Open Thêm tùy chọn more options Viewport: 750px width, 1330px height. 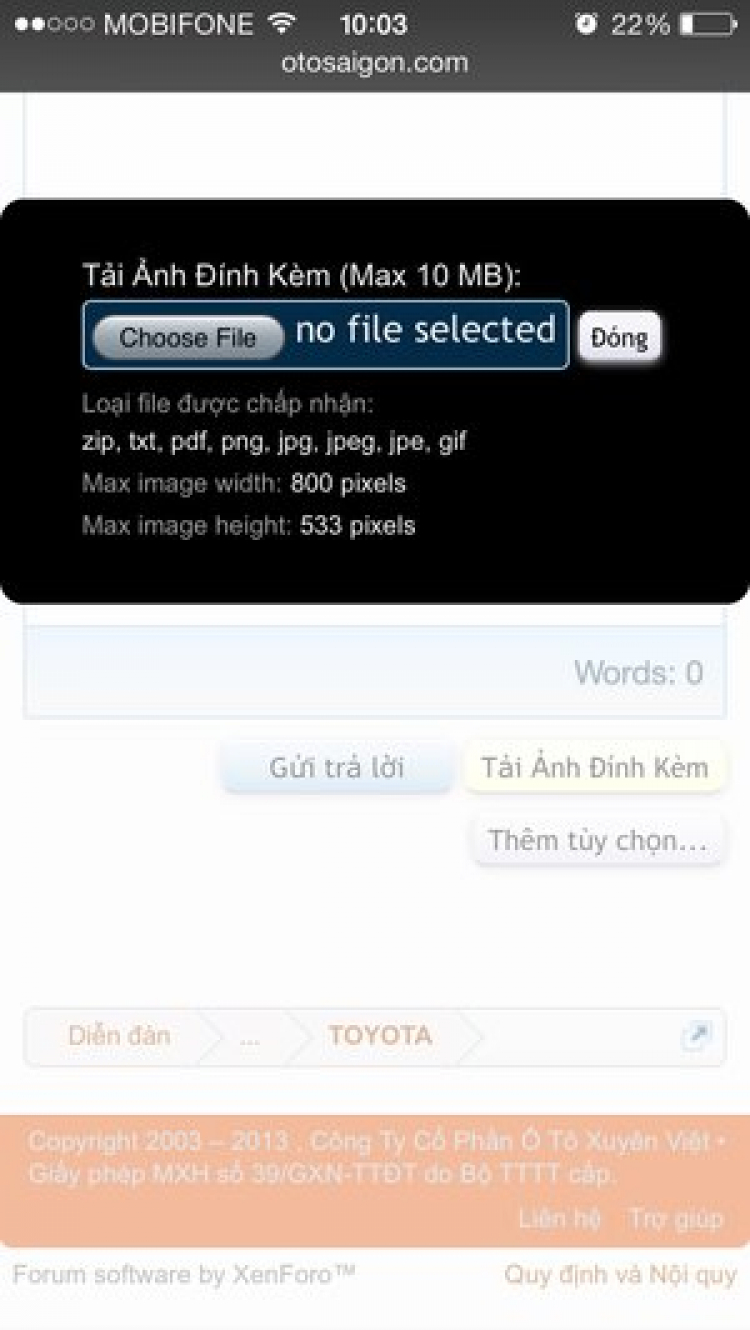tap(597, 841)
